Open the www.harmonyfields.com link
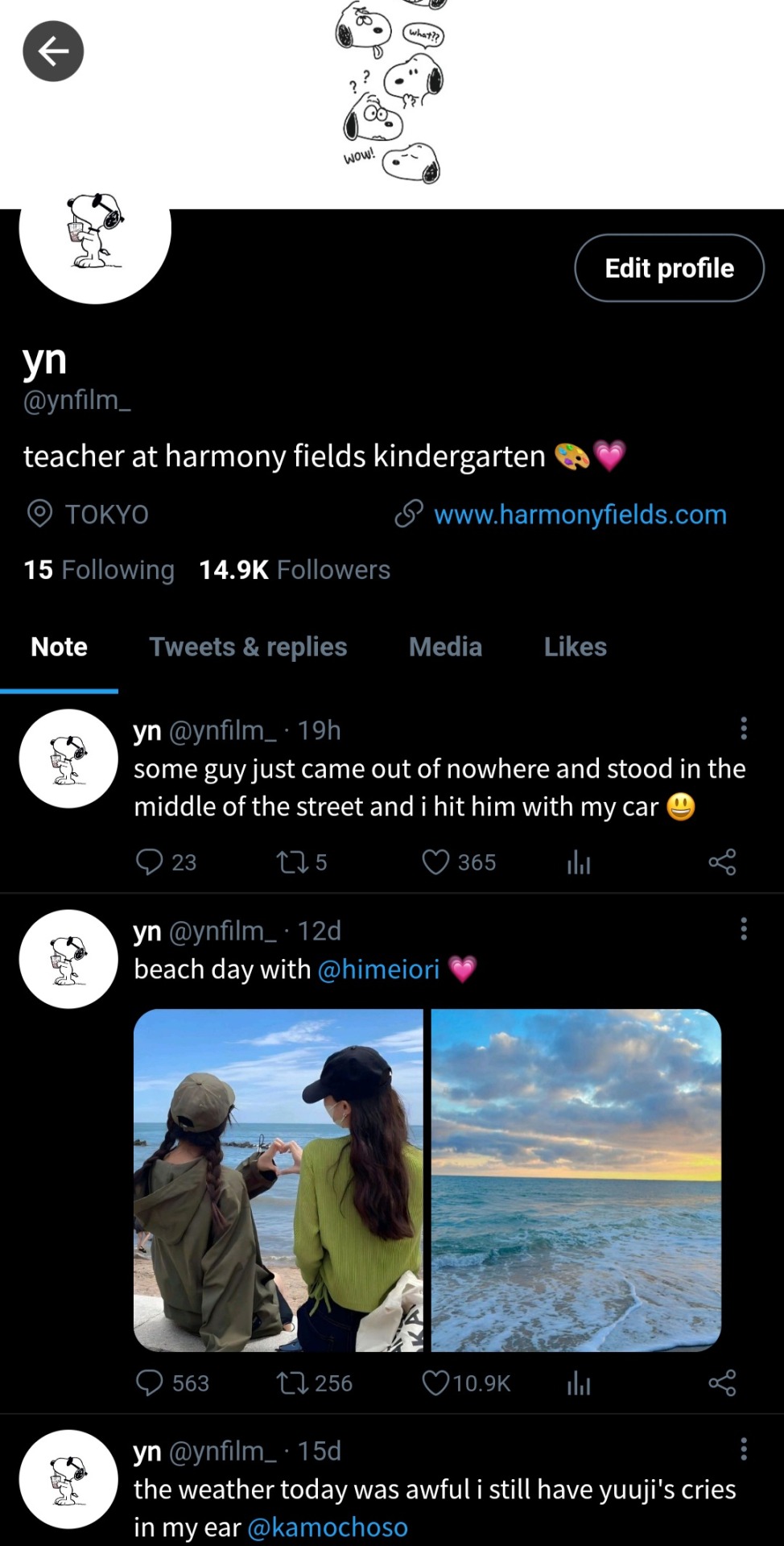This screenshot has width=784, height=1546. [x=580, y=515]
